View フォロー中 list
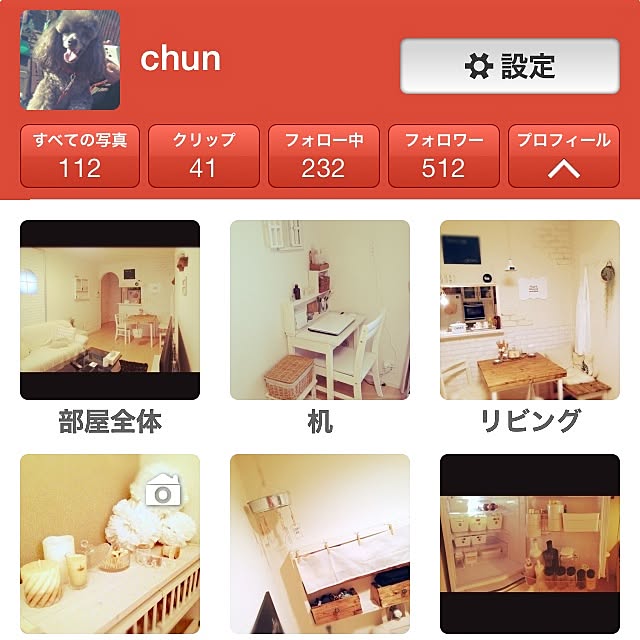640x640 pixels. click(x=323, y=156)
